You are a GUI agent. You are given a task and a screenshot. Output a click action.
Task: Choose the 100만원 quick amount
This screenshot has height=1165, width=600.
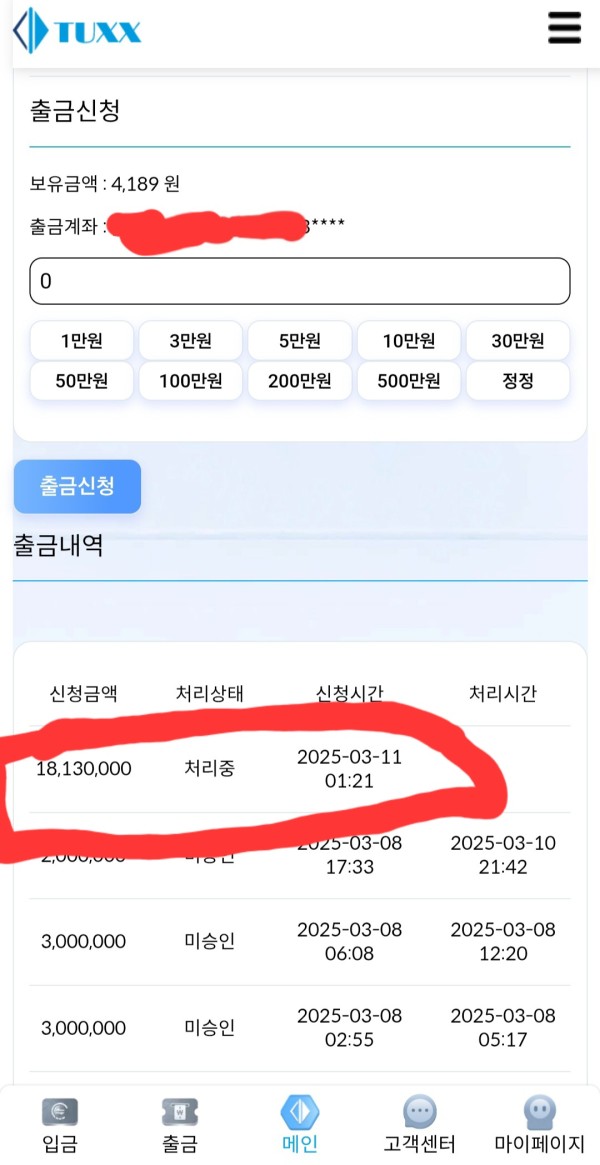(190, 381)
